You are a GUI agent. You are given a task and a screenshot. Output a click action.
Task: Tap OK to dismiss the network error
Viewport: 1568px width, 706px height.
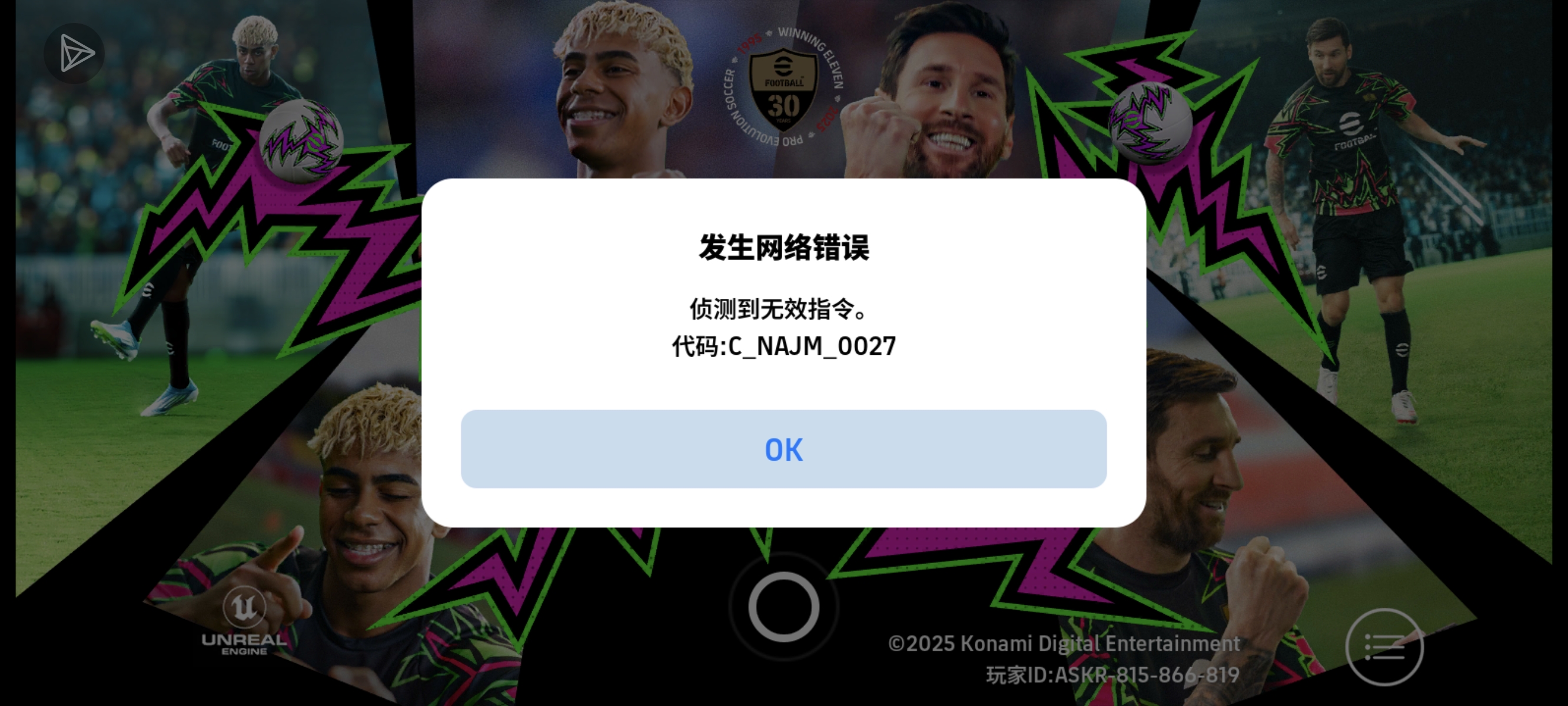point(783,449)
